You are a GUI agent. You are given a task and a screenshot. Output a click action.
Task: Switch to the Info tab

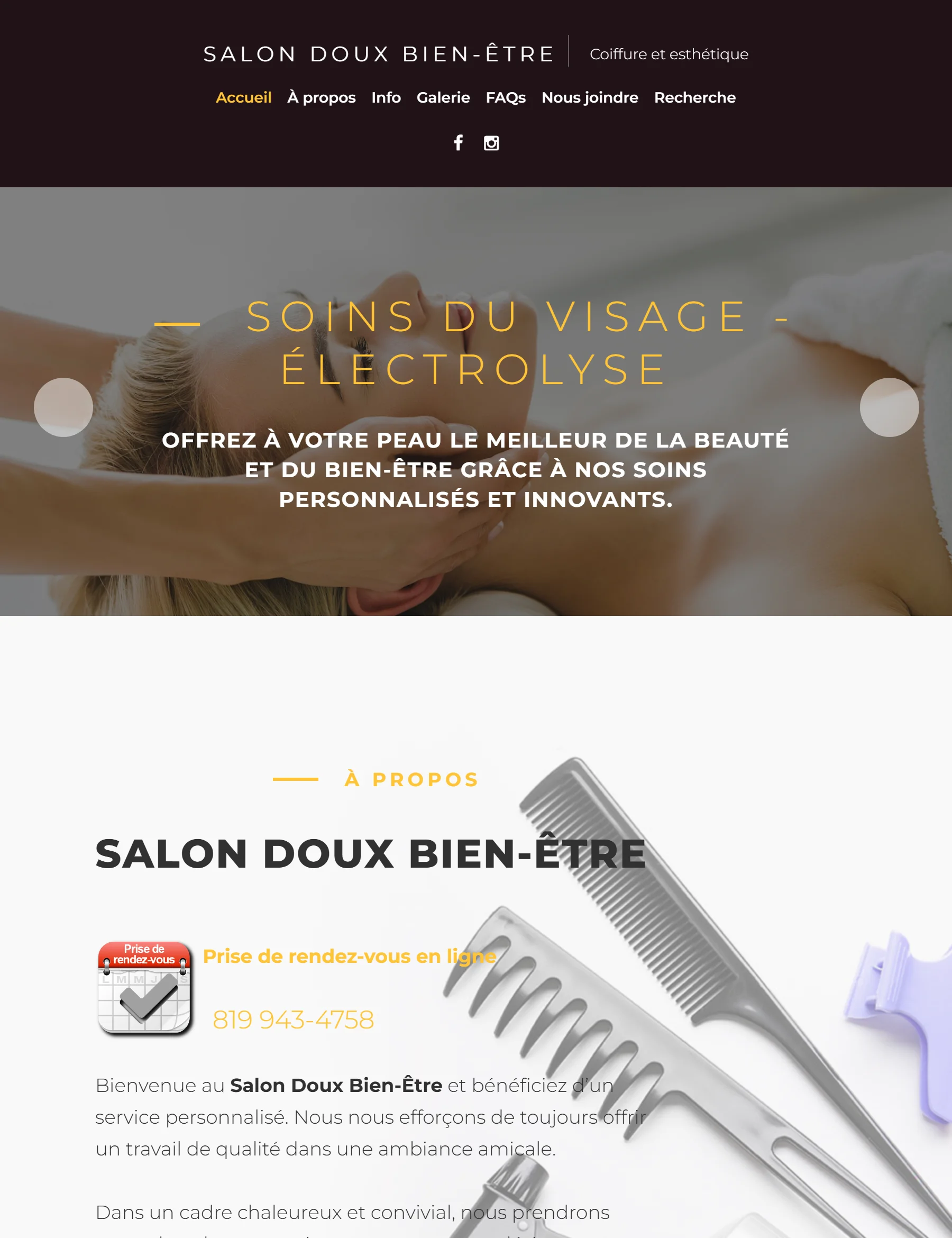[386, 97]
